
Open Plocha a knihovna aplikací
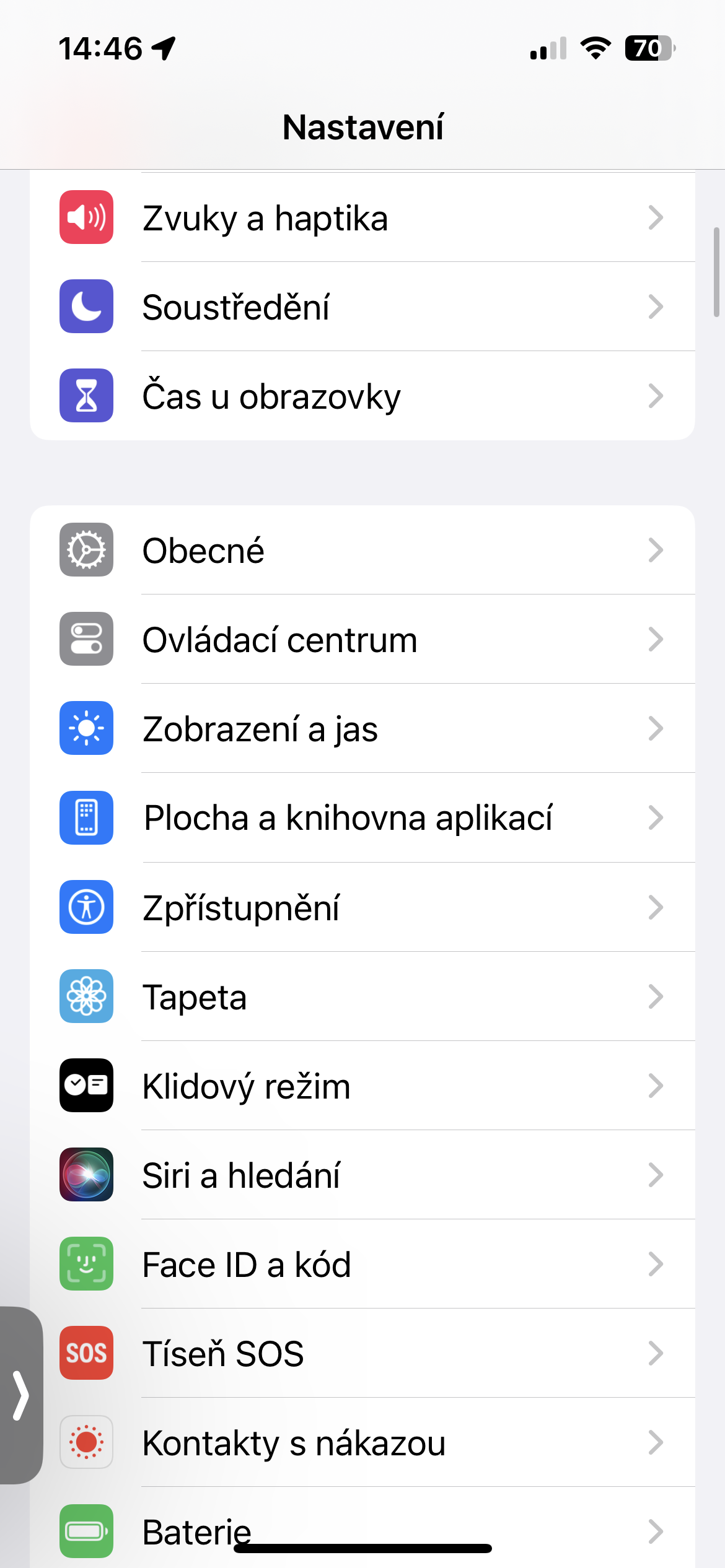pyautogui.click(x=362, y=817)
